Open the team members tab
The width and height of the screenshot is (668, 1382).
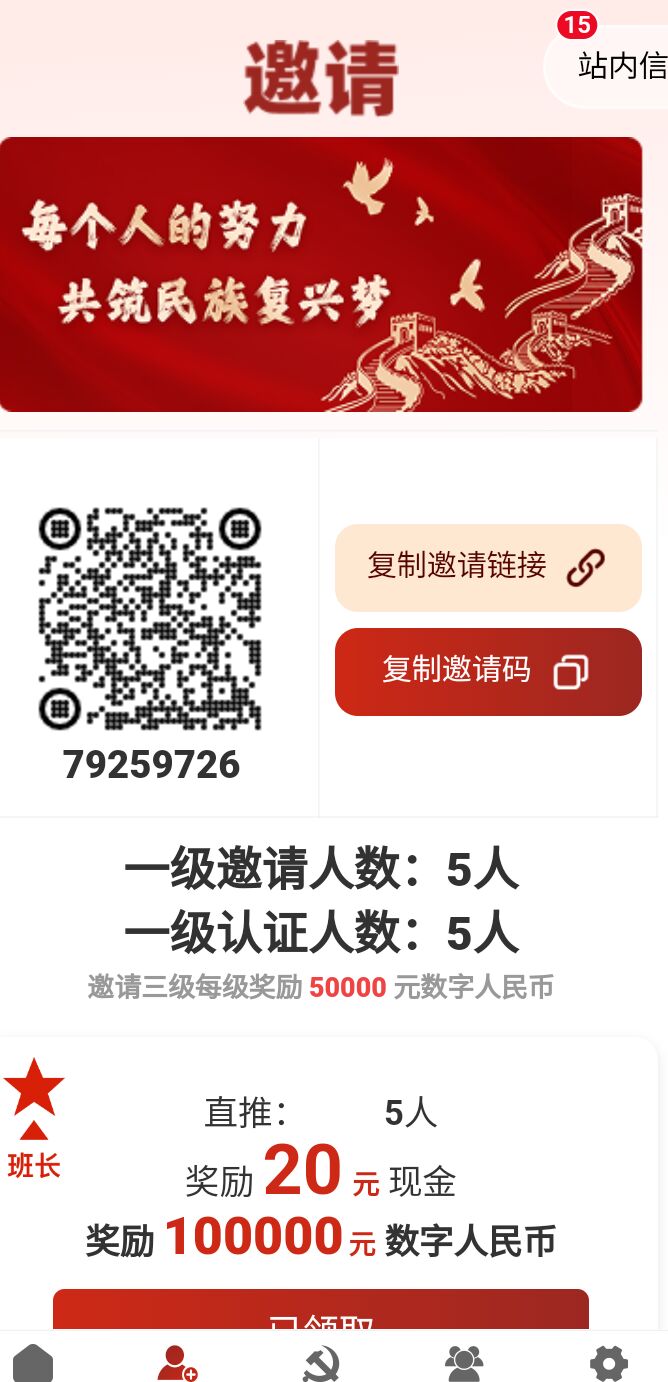pyautogui.click(x=464, y=1362)
